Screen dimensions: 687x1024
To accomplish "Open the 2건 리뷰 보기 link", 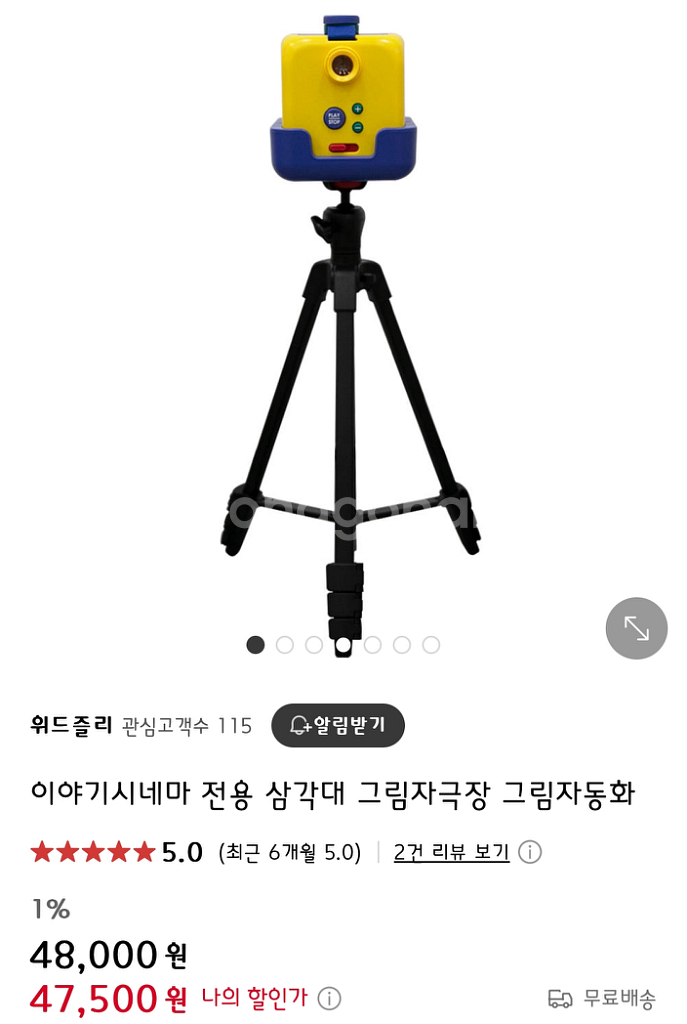I will [451, 852].
